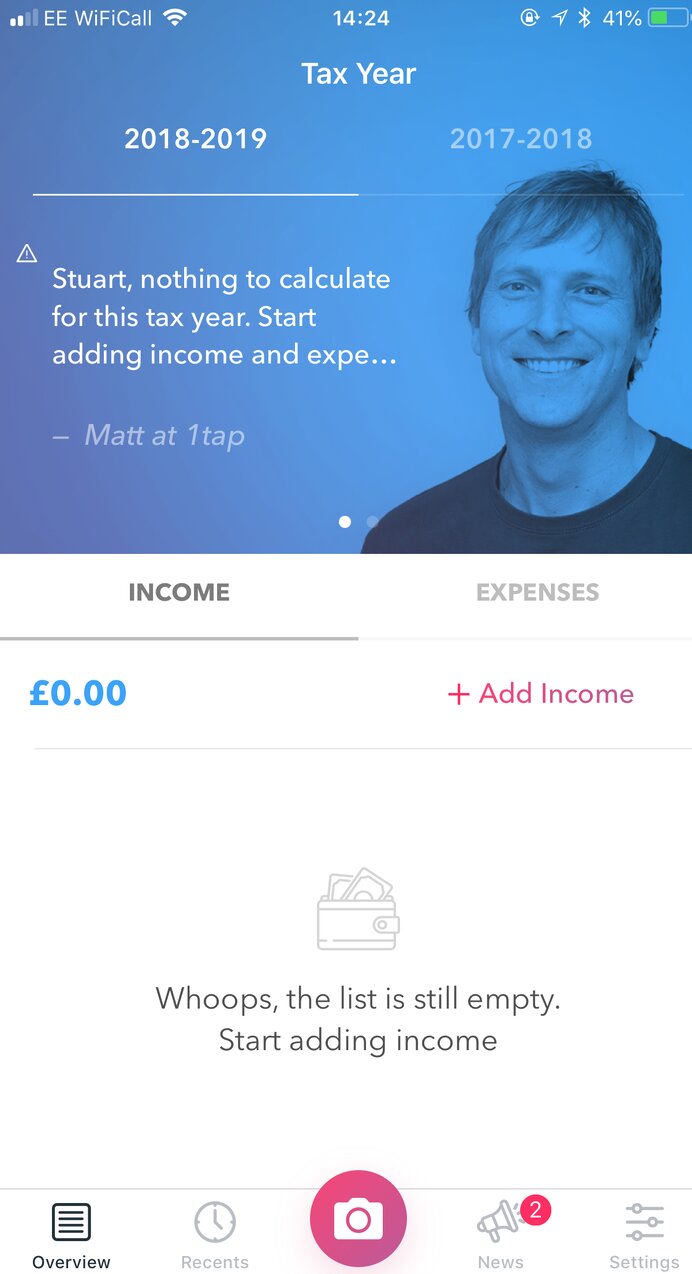The width and height of the screenshot is (692, 1274).
Task: Open the Settings tab
Action: point(644,1234)
